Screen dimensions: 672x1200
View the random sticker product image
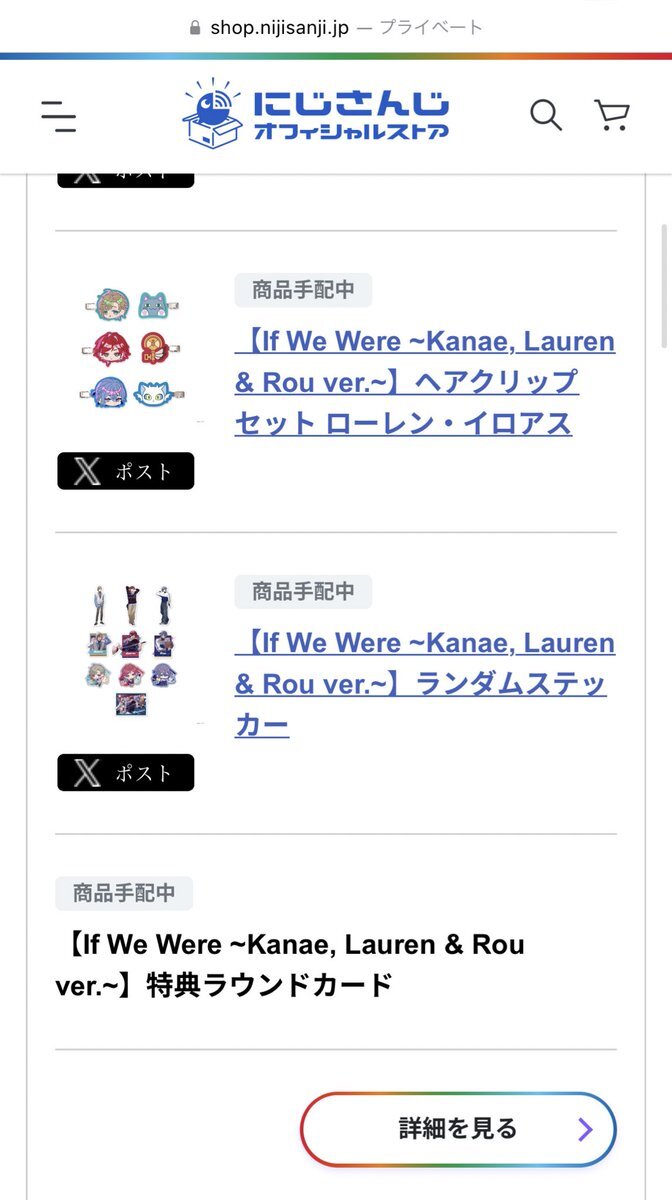point(126,650)
